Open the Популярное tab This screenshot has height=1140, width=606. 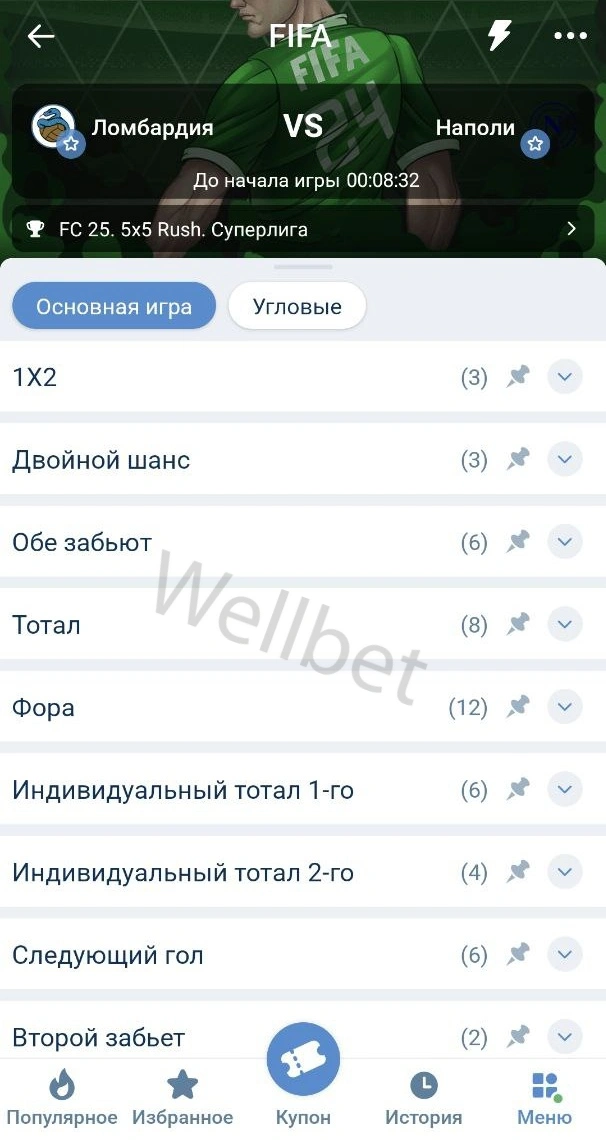(x=62, y=1098)
